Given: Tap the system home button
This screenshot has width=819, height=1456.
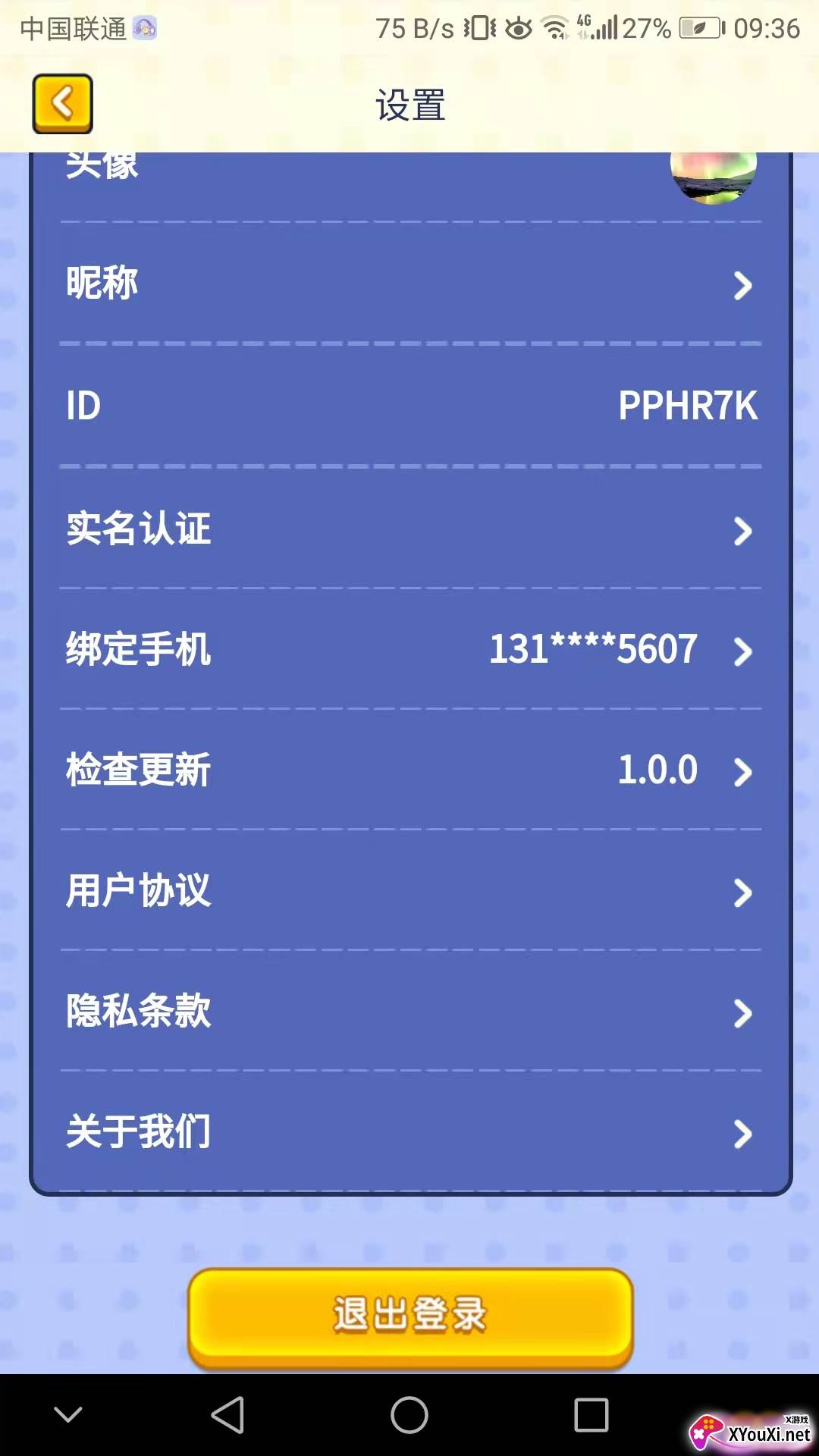Looking at the screenshot, I should tap(409, 1415).
